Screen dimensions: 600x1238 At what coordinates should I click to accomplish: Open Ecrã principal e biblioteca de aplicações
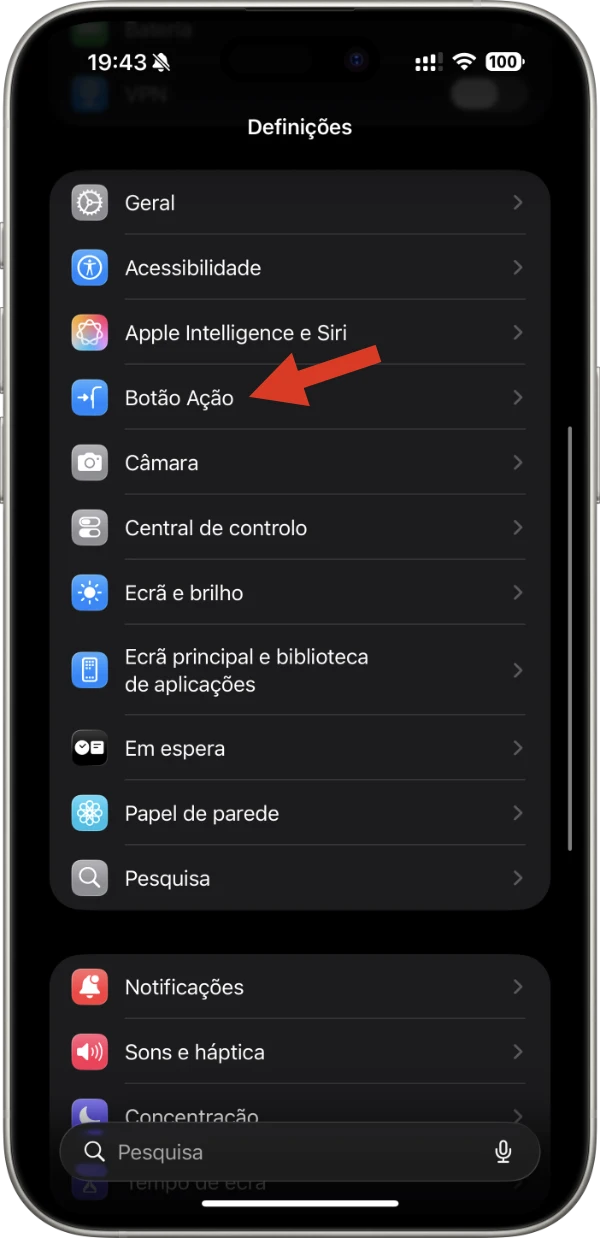pyautogui.click(x=300, y=671)
